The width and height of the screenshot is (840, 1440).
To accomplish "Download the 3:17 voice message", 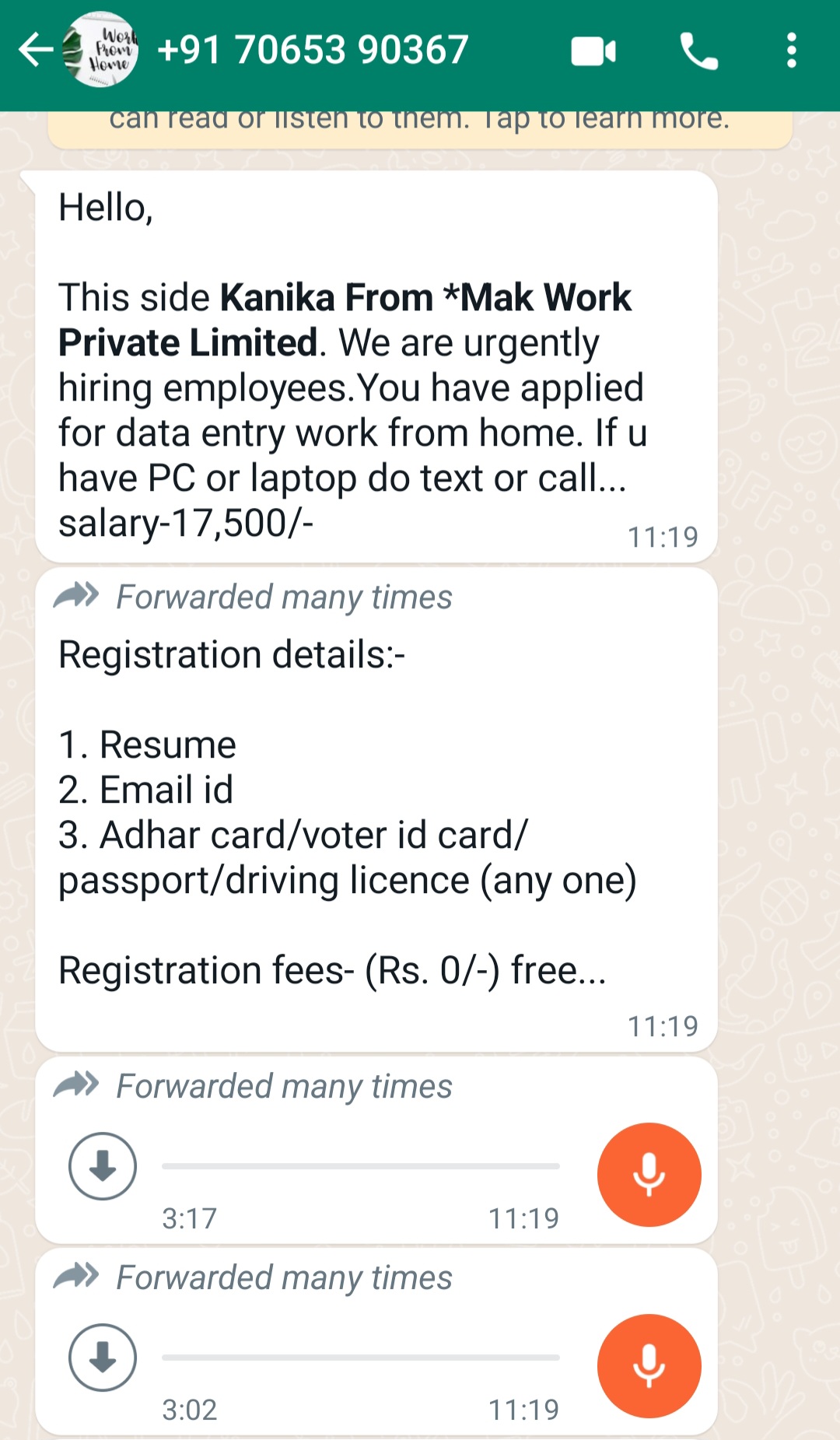I will (103, 1166).
